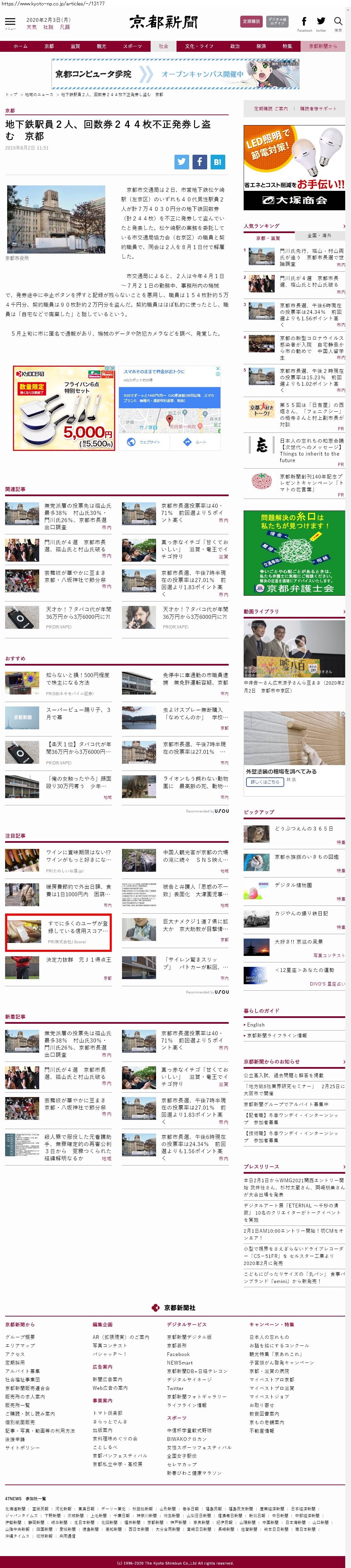Tap the 定期購読 subscribe button
Viewport: 351px width, 1568px height.
251,21
